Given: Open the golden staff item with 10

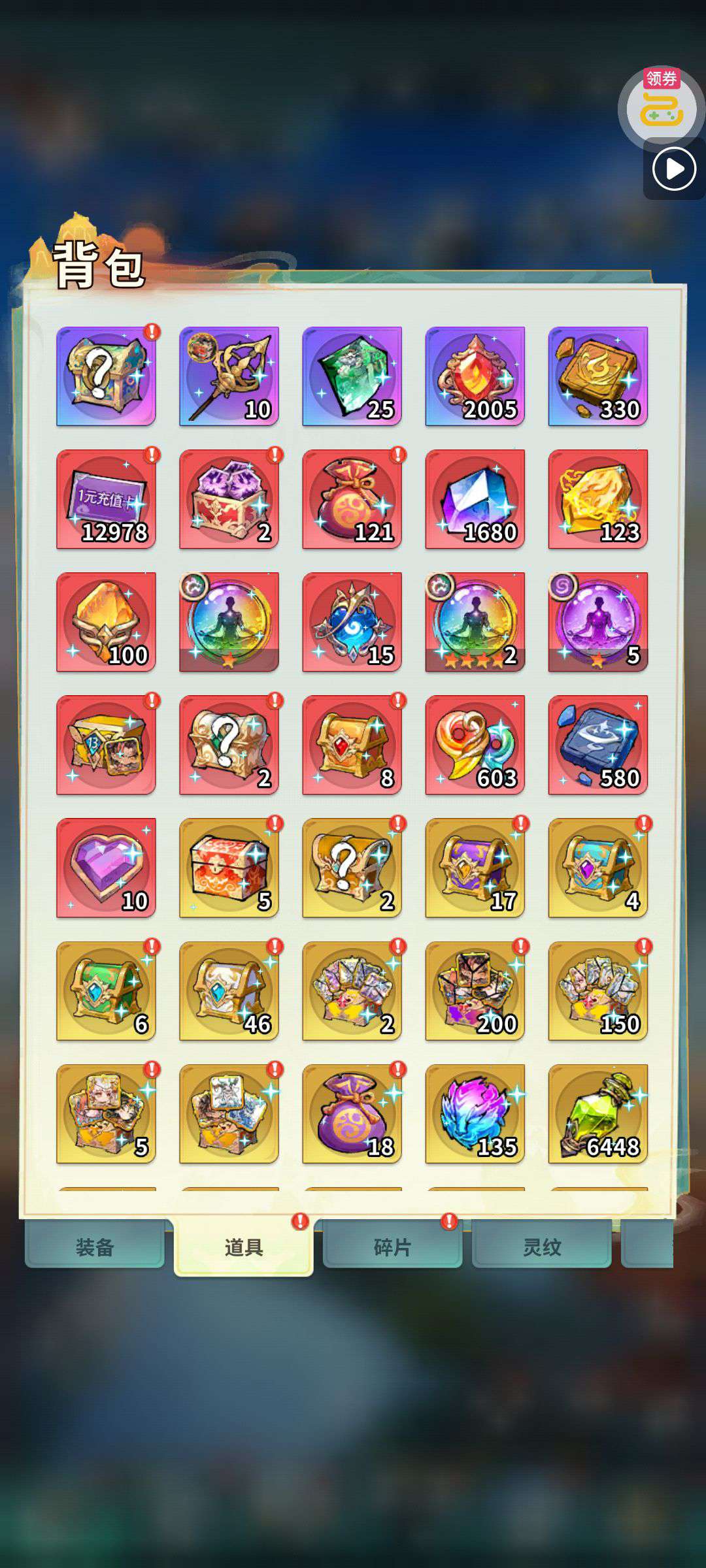Looking at the screenshot, I should pyautogui.click(x=229, y=376).
